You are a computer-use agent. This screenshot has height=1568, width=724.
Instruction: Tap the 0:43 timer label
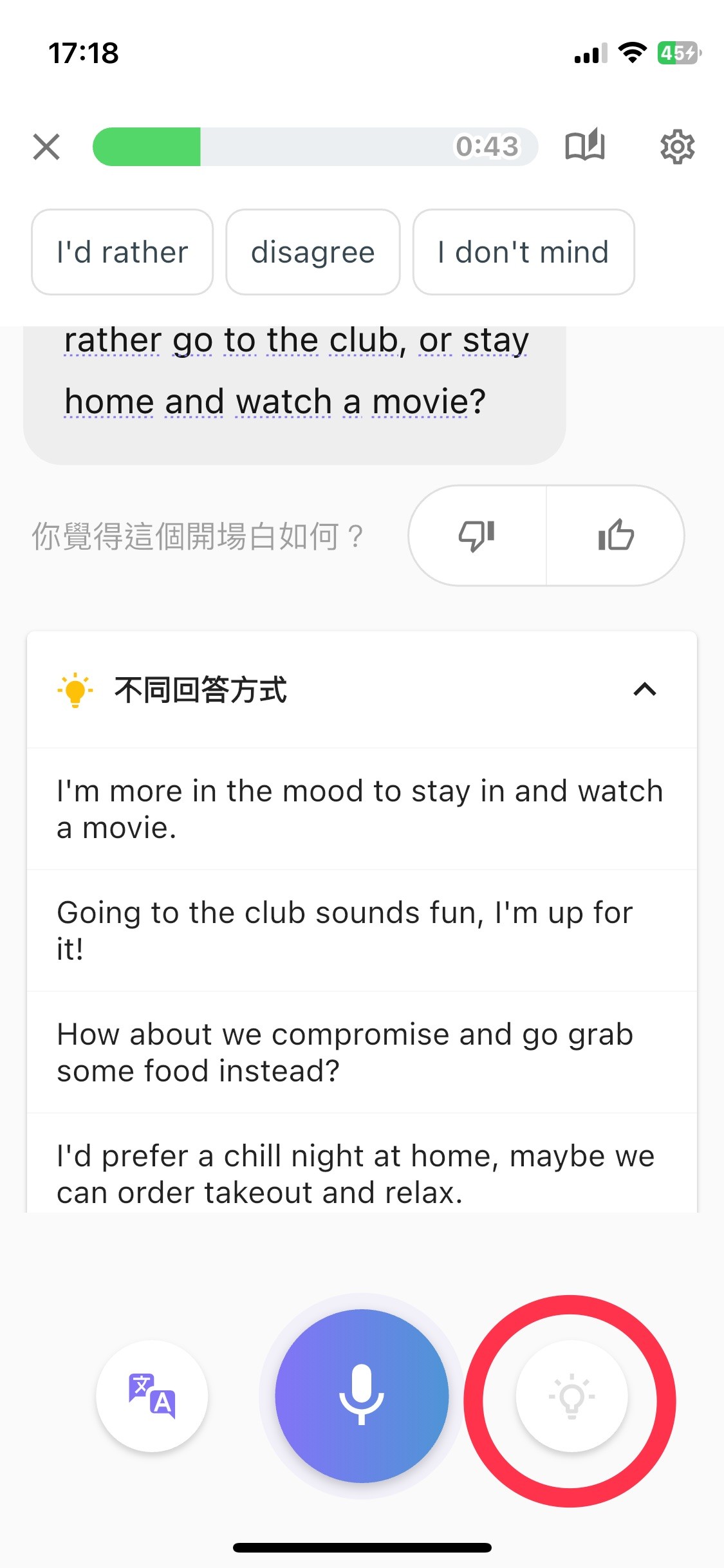pyautogui.click(x=488, y=146)
